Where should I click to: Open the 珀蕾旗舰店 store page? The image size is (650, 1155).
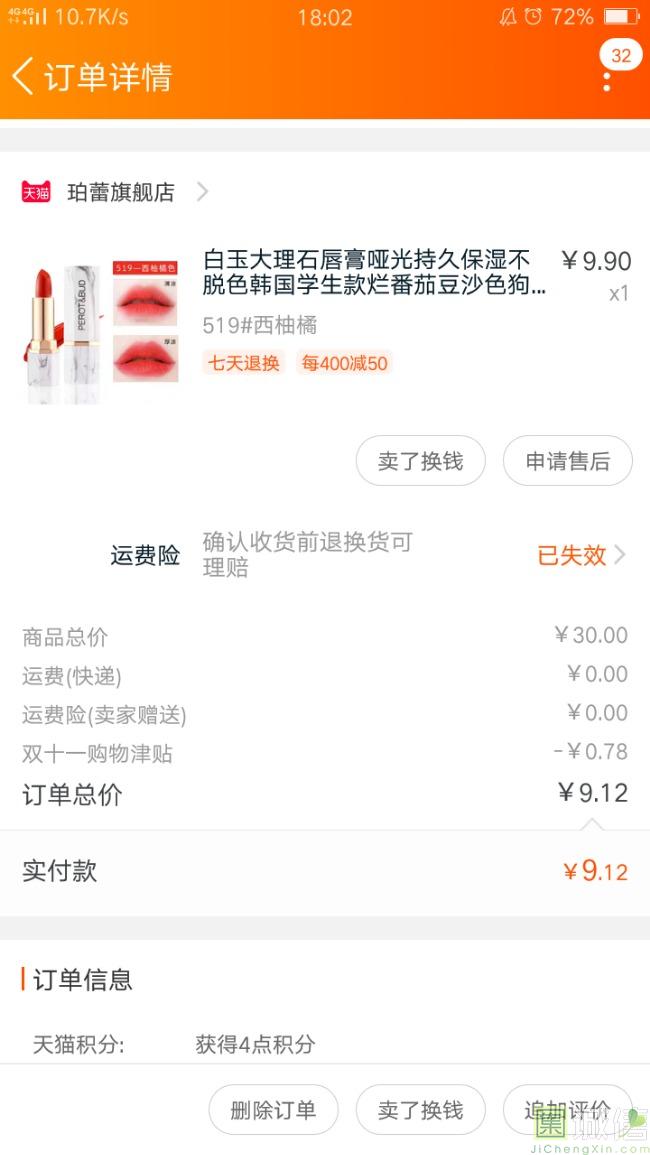[x=120, y=192]
